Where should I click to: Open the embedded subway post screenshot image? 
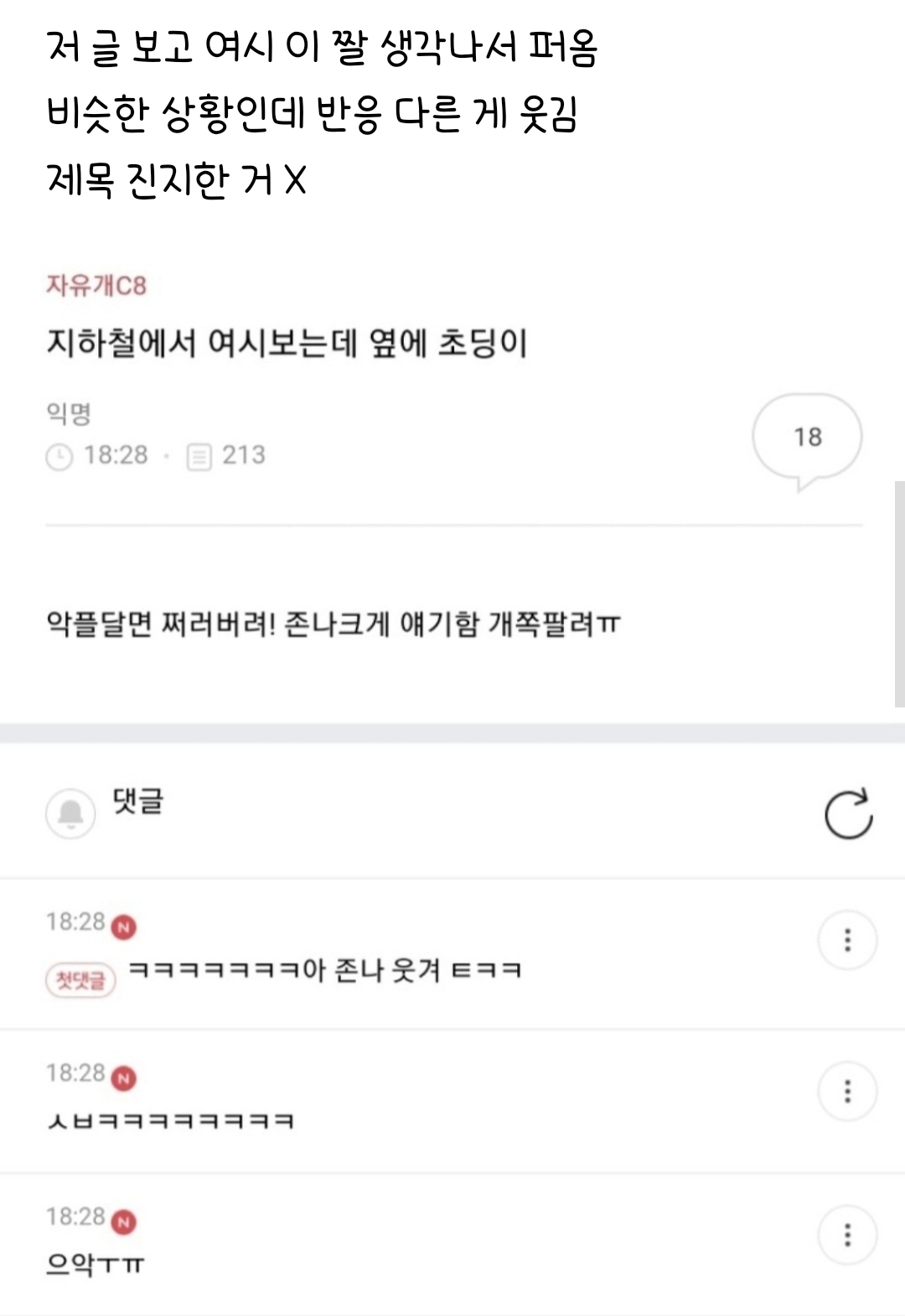point(452,780)
